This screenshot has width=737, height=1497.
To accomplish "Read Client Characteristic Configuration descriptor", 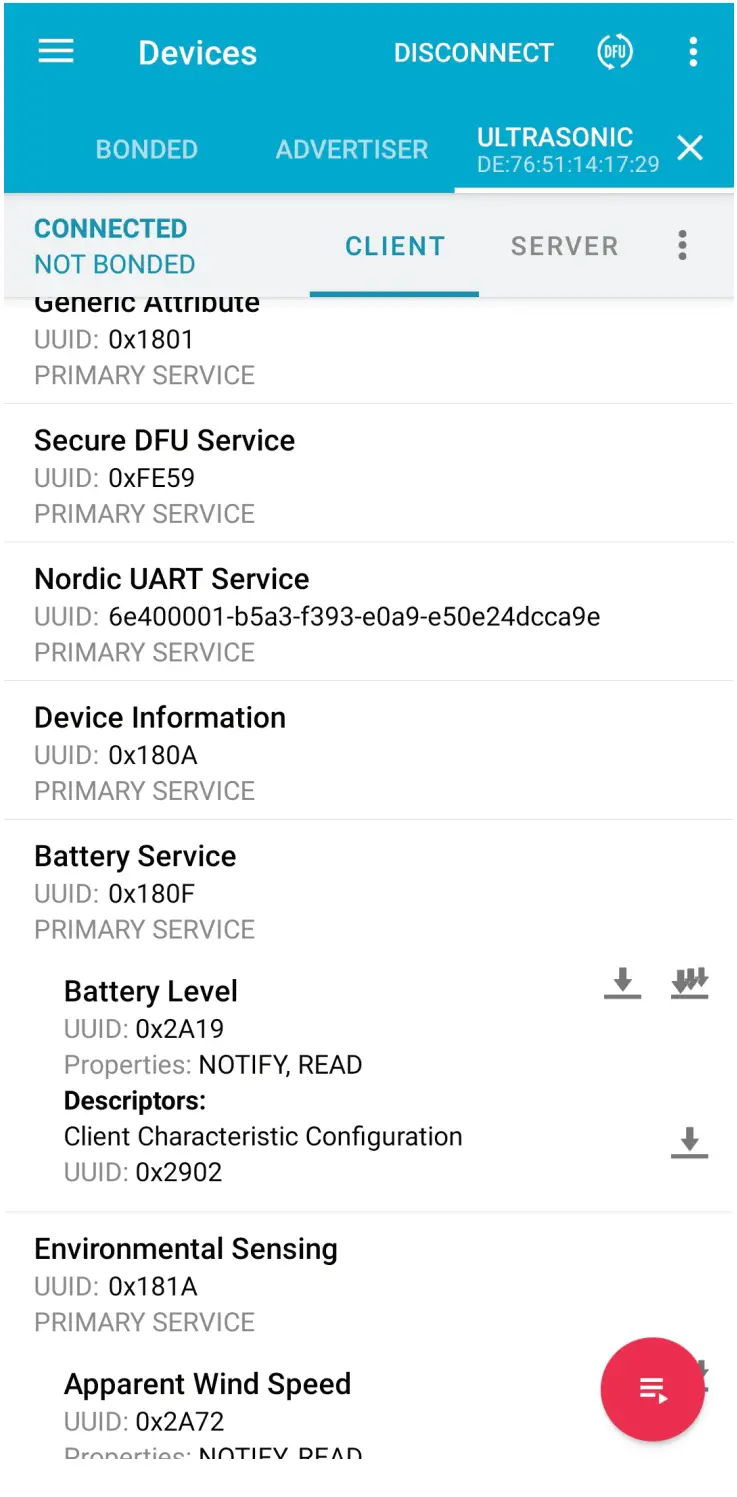I will tap(689, 1141).
